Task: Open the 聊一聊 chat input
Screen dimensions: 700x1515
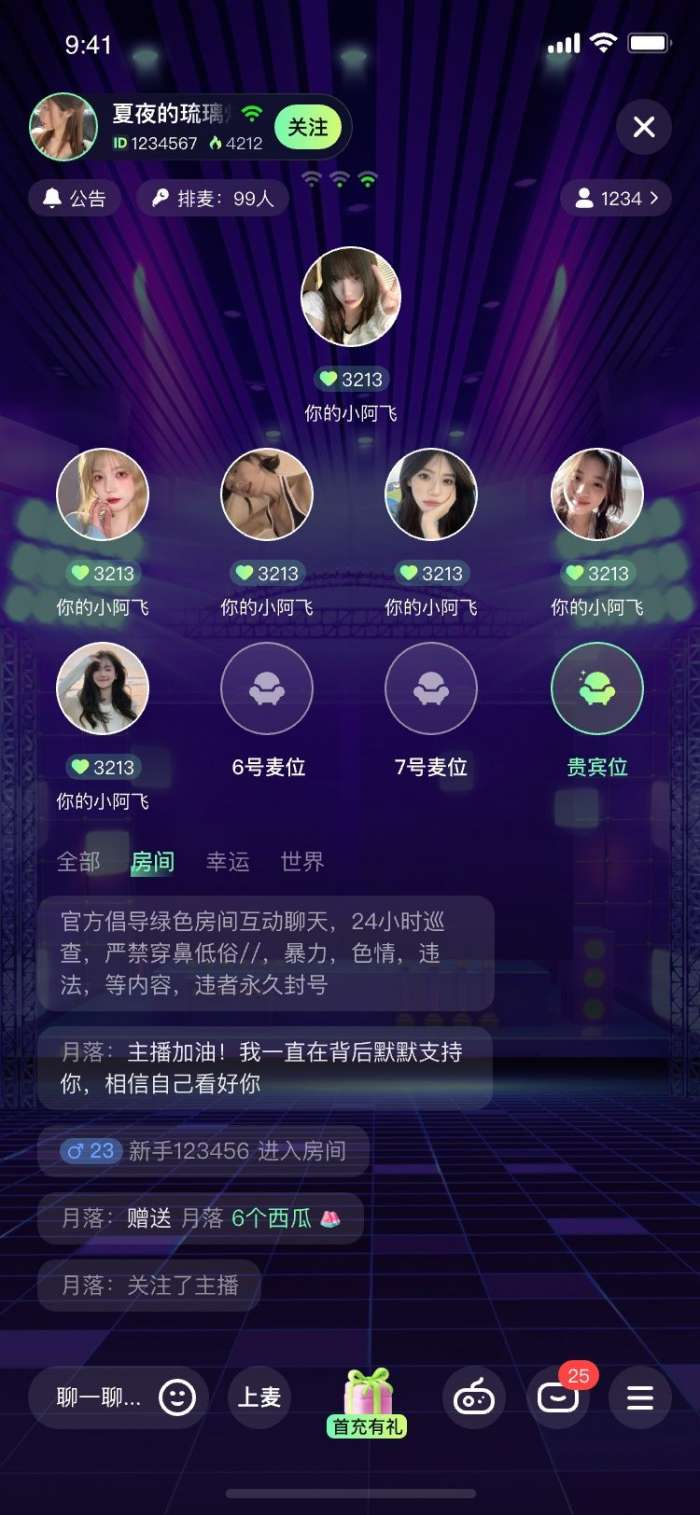Action: coord(98,1397)
